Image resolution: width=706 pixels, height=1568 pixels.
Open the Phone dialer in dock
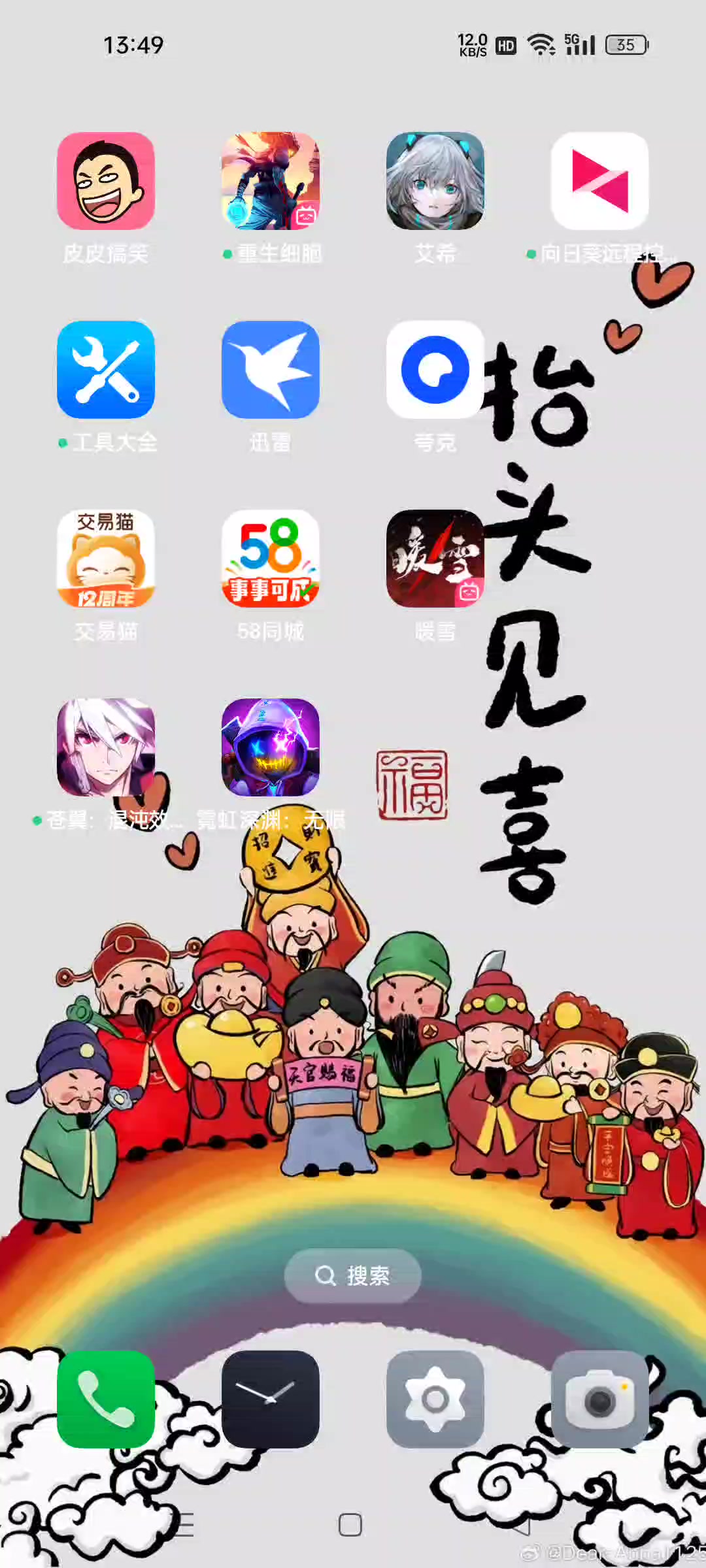pos(106,1399)
